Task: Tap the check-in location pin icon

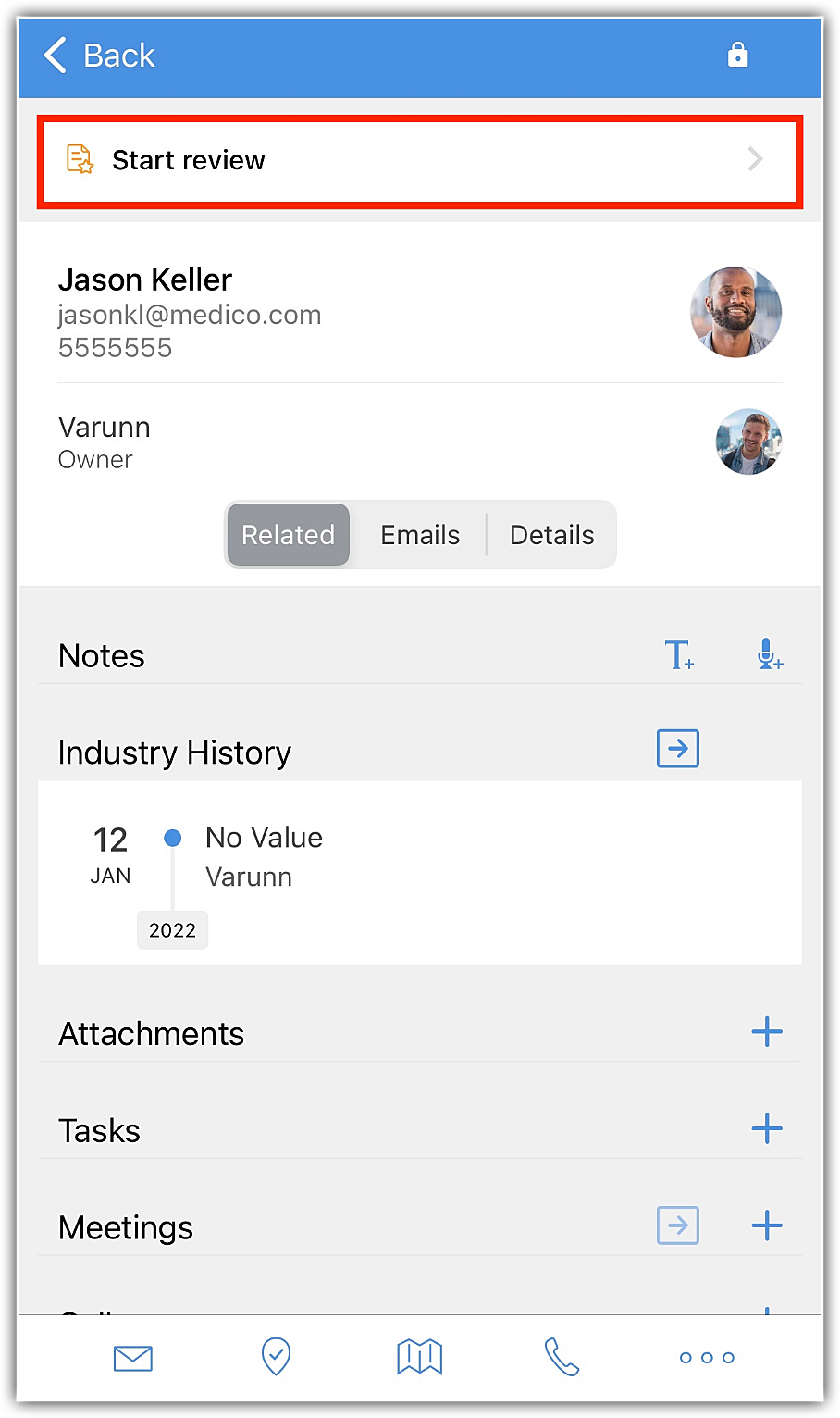Action: [276, 1357]
